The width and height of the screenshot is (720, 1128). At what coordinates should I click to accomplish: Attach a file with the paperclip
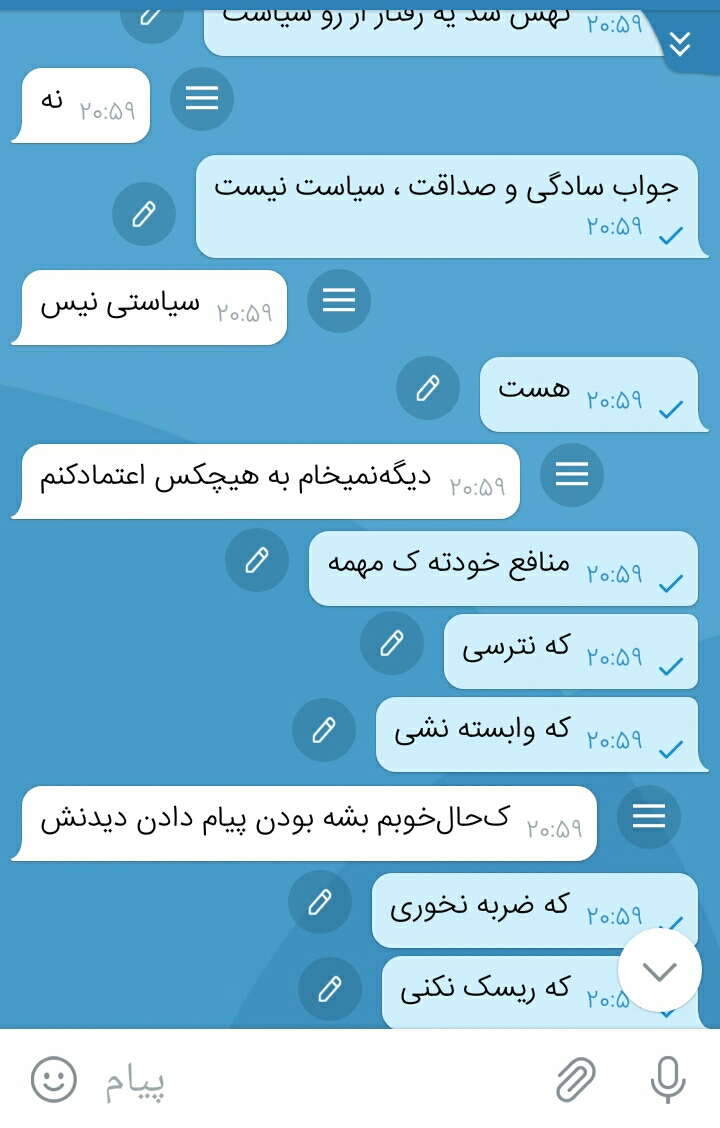(x=576, y=1079)
